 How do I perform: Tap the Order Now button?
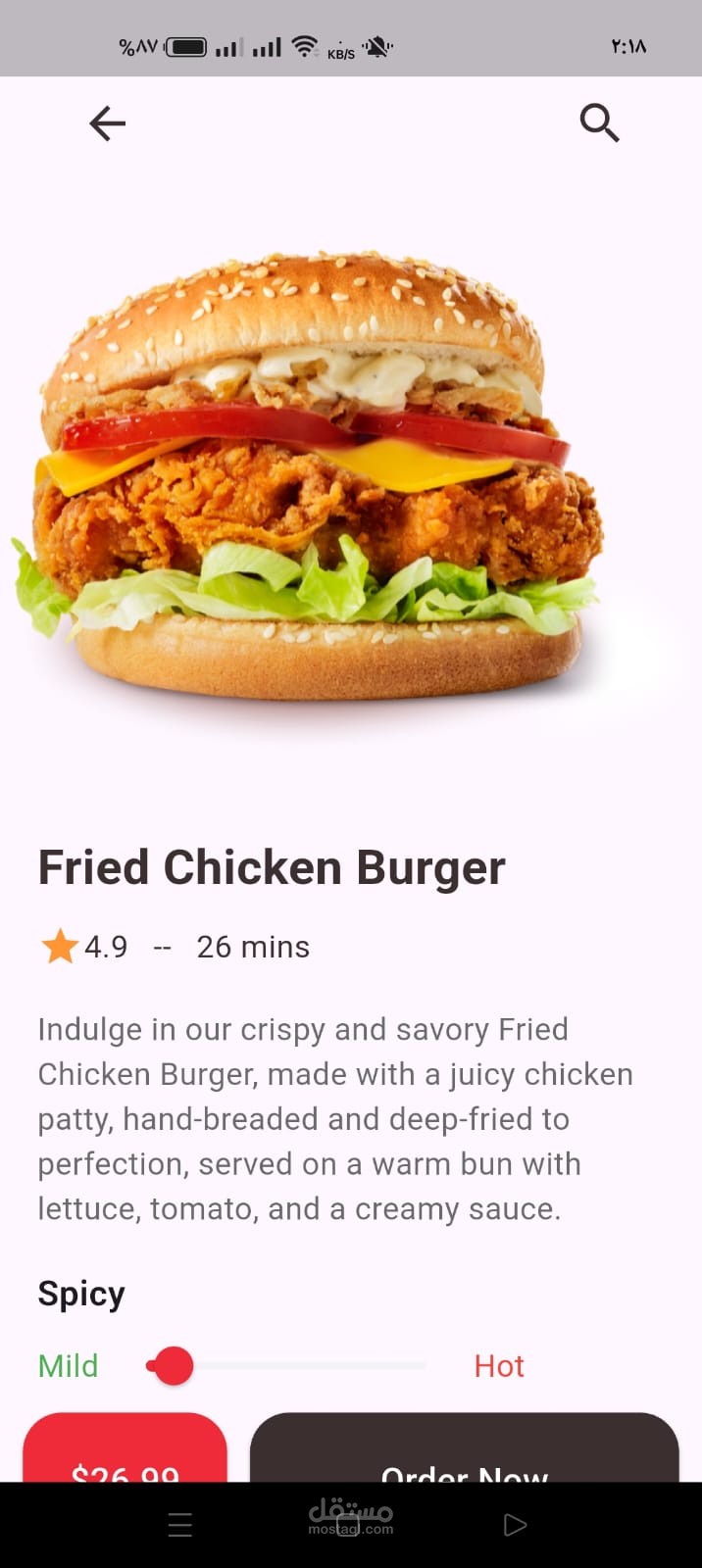[x=464, y=1450]
